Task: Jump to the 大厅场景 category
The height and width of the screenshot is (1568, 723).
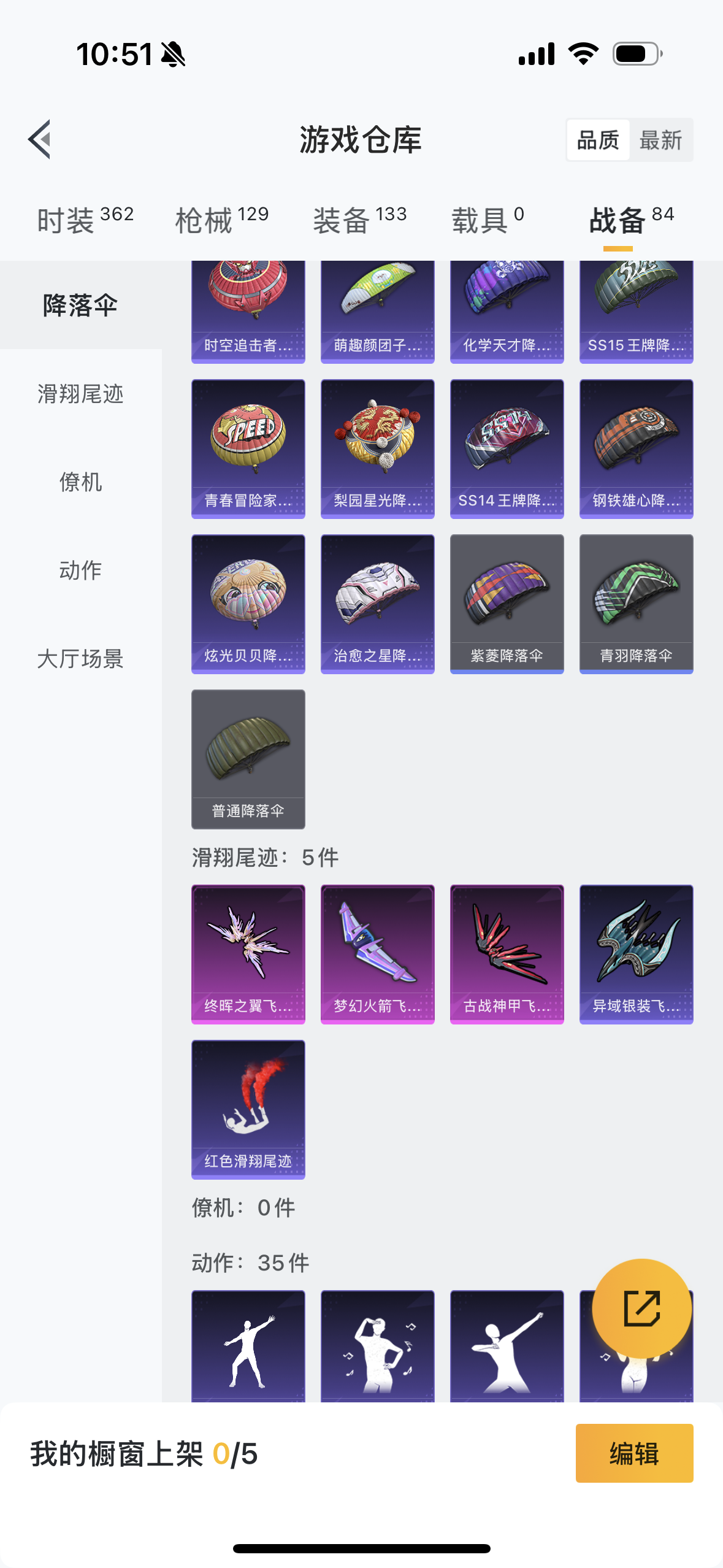Action: click(x=80, y=659)
